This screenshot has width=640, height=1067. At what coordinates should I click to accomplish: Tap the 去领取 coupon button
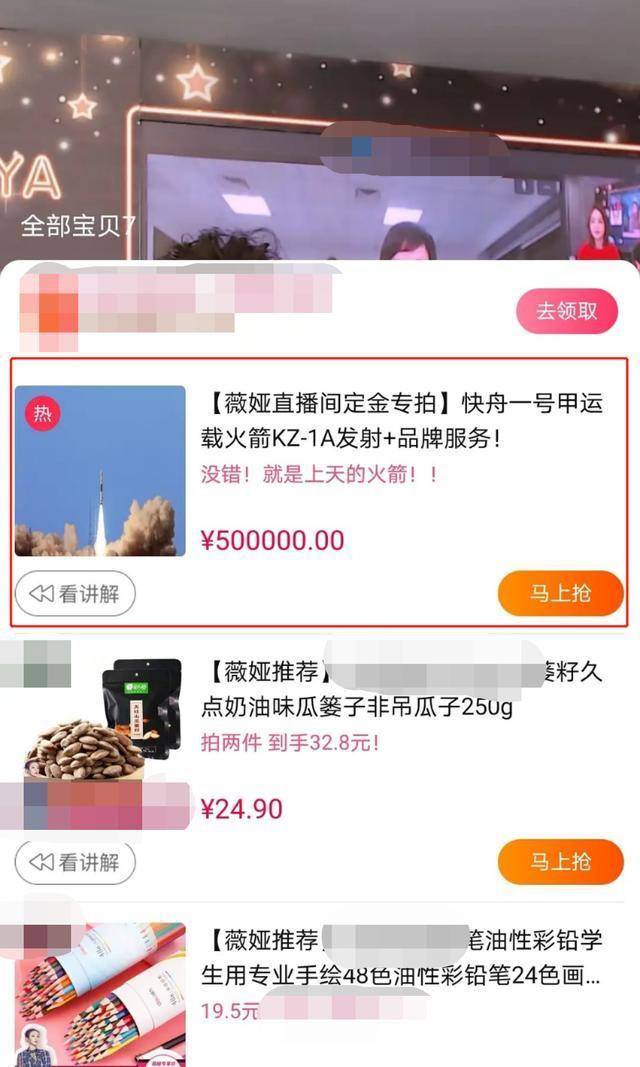pyautogui.click(x=567, y=311)
